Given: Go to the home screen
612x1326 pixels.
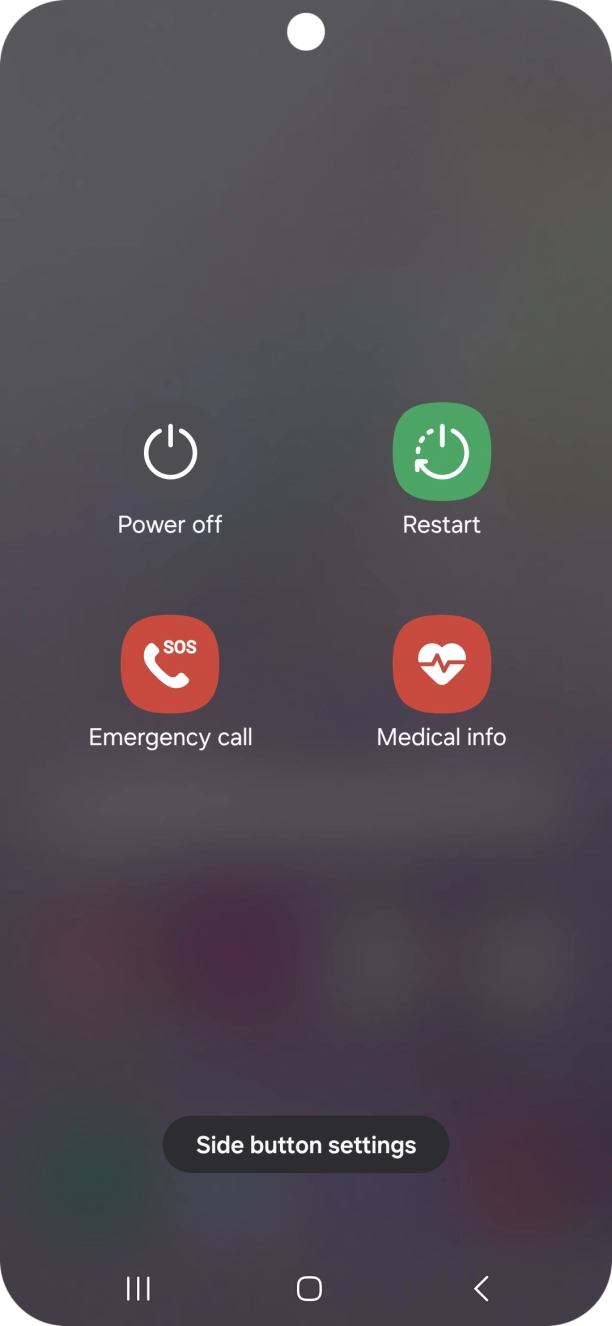Looking at the screenshot, I should coord(309,1289).
